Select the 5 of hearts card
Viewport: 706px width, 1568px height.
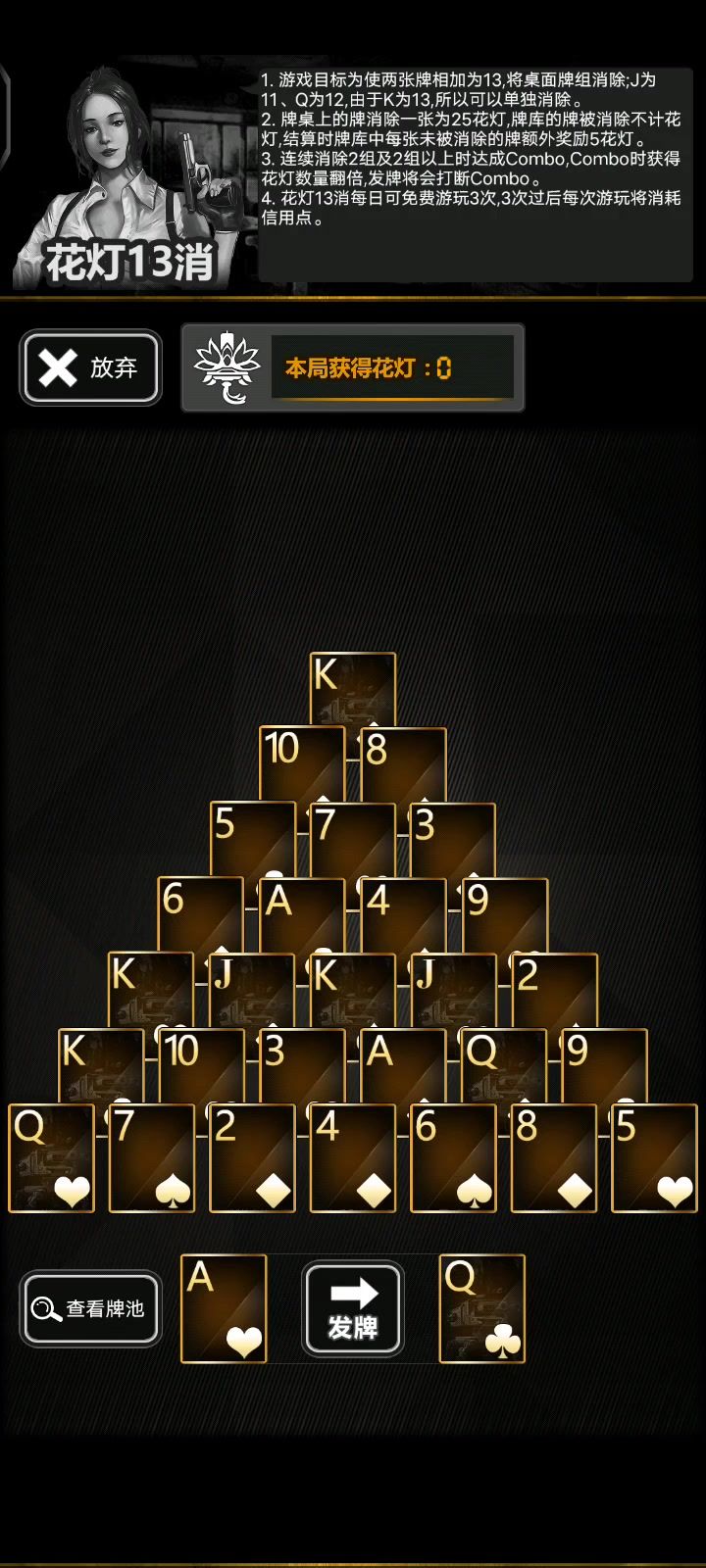(654, 1158)
